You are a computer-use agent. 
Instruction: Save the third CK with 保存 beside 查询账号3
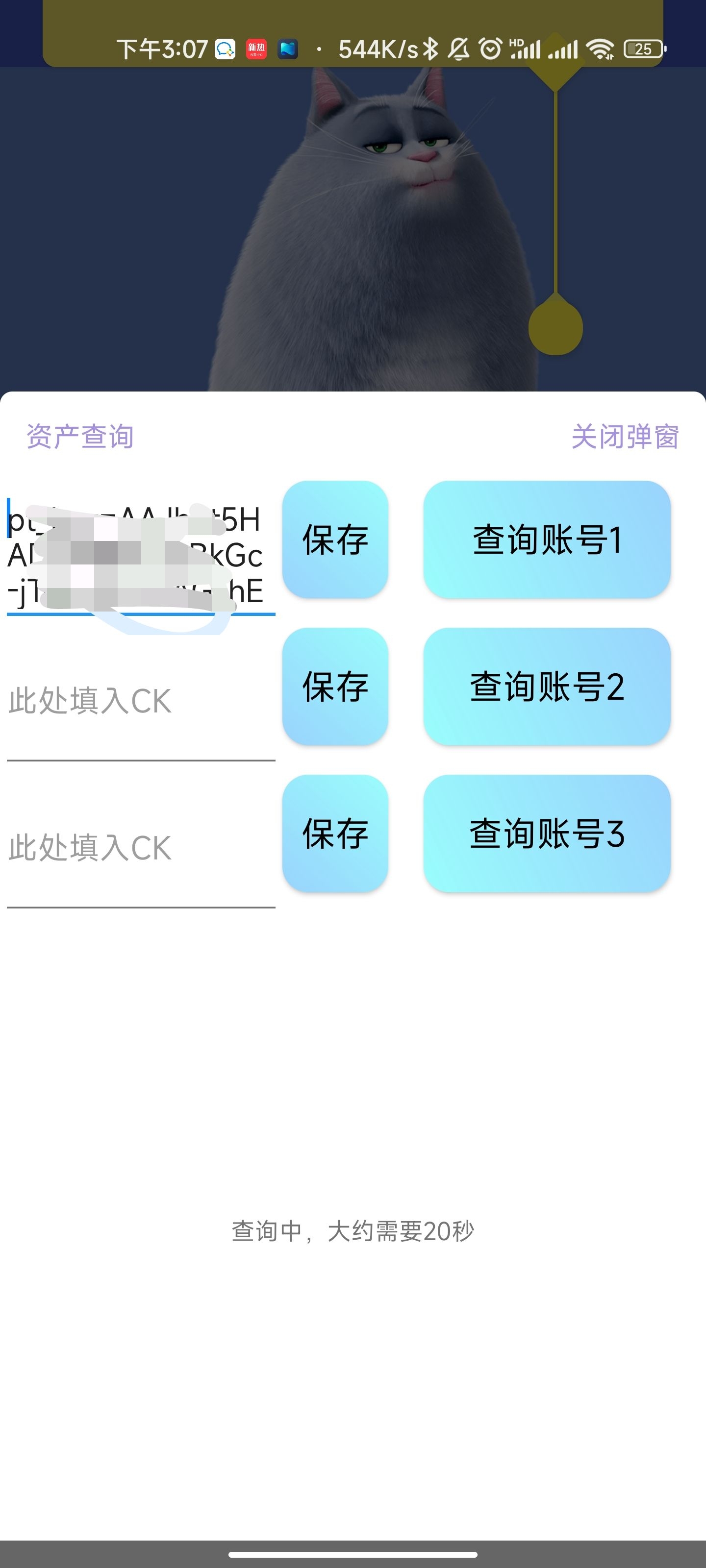335,833
